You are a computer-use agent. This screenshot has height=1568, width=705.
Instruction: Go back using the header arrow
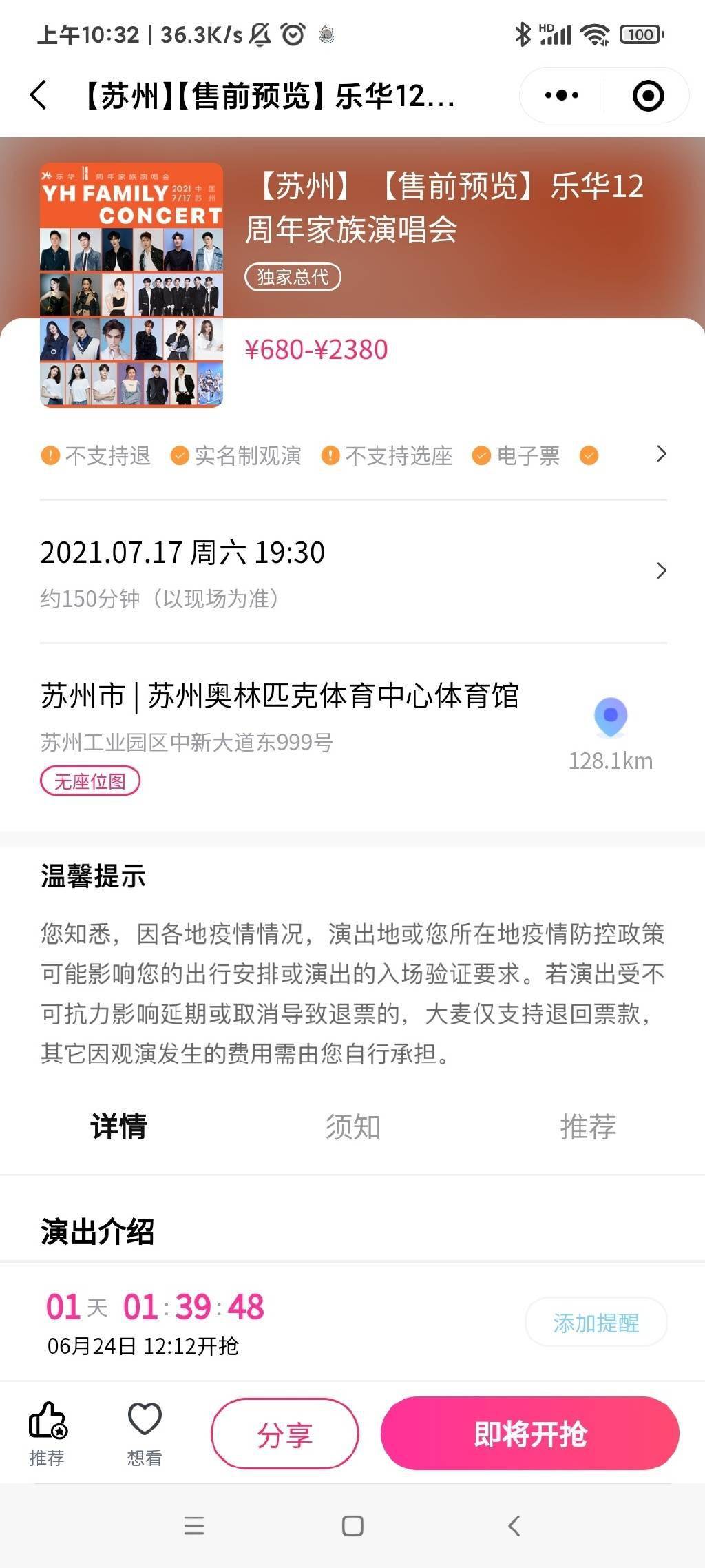coord(39,95)
